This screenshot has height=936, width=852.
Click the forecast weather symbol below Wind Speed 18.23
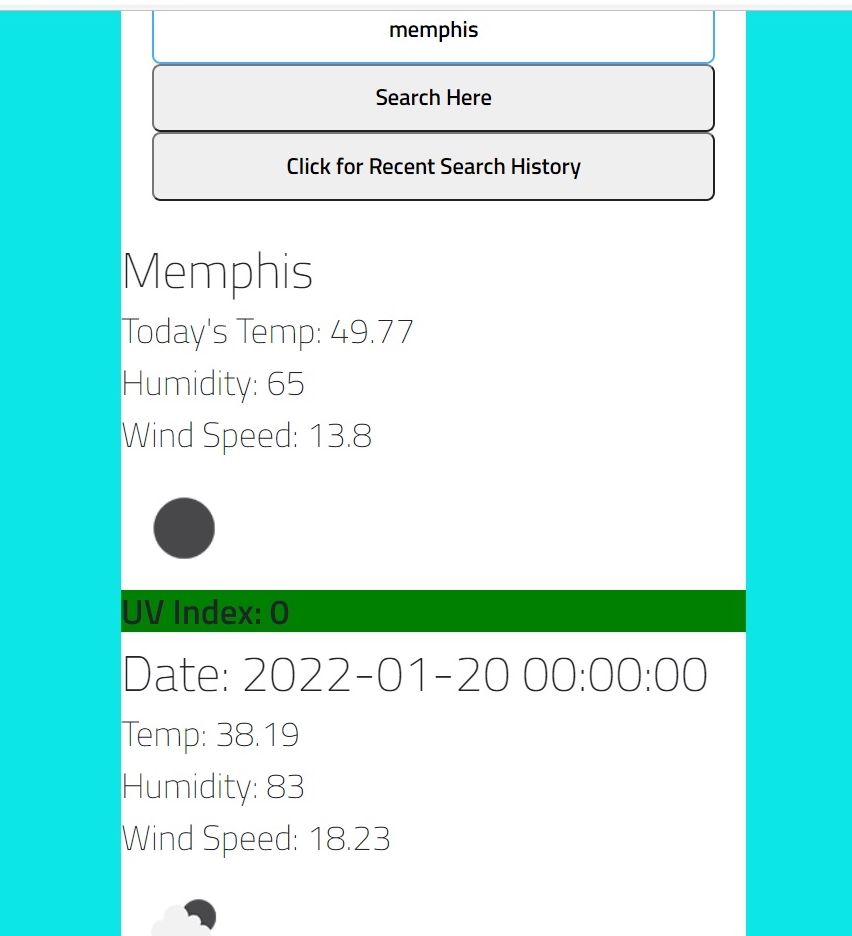(x=185, y=915)
